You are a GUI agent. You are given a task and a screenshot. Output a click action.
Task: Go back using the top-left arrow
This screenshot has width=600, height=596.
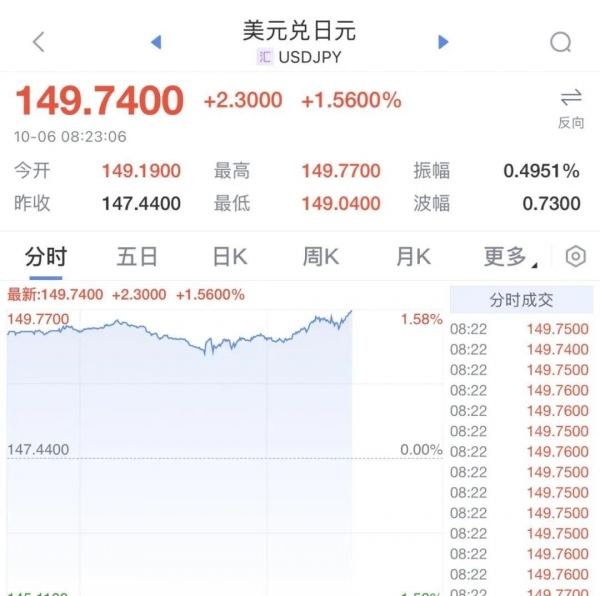[39, 42]
